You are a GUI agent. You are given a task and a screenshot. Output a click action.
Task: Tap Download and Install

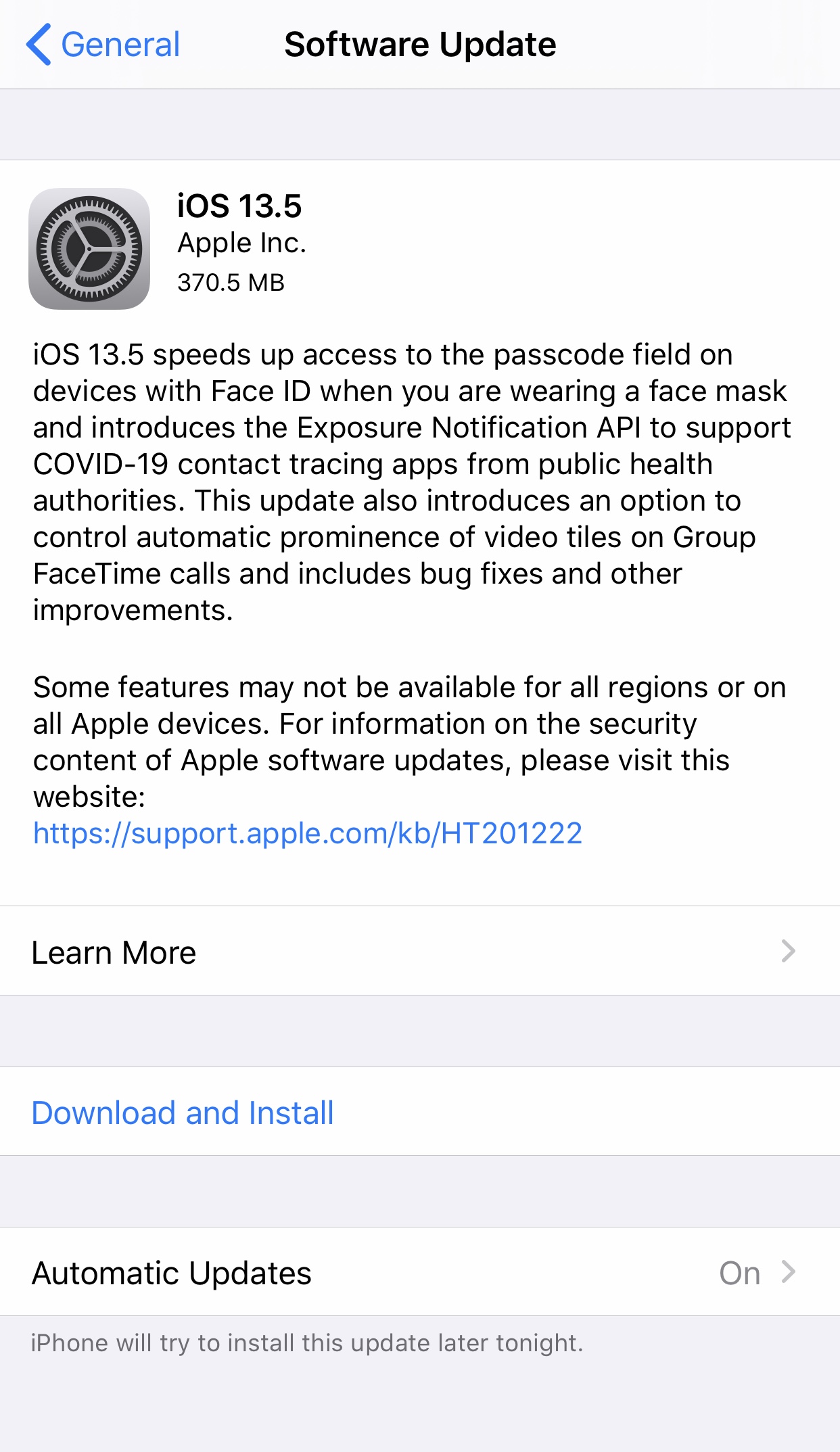183,1113
